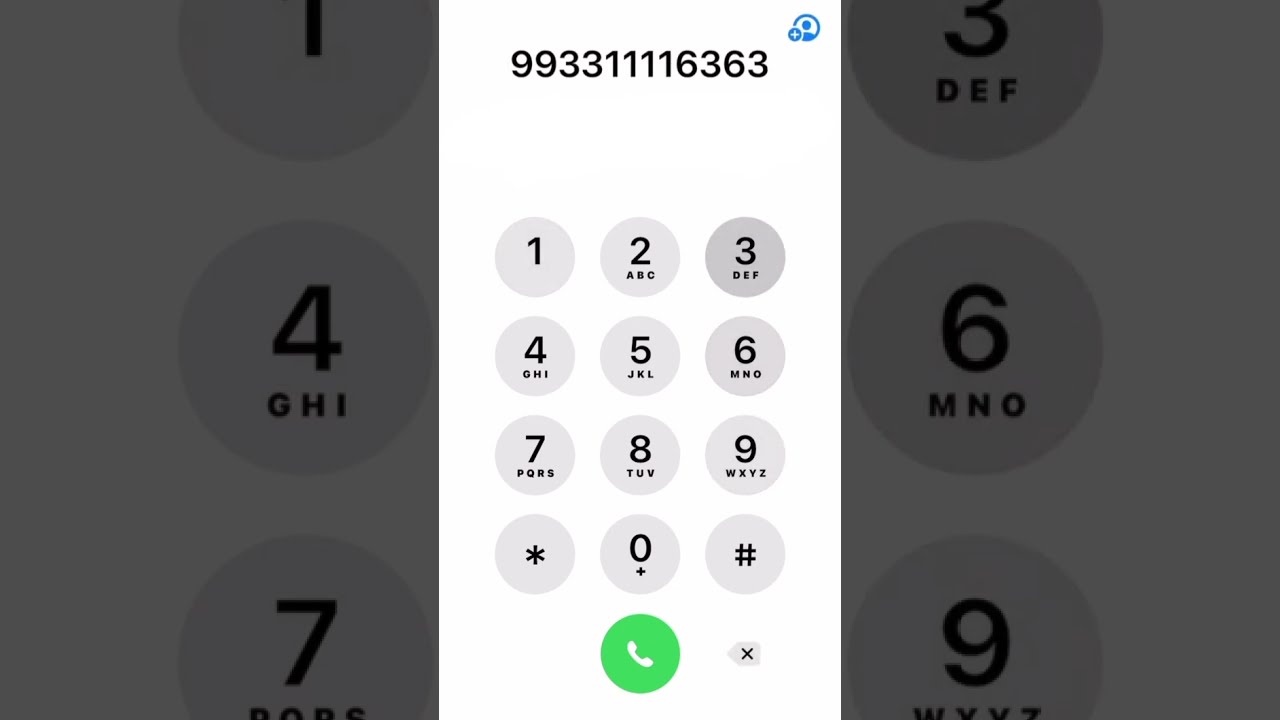Dial the 8 TUV key
This screenshot has height=720, width=1280.
click(x=640, y=454)
